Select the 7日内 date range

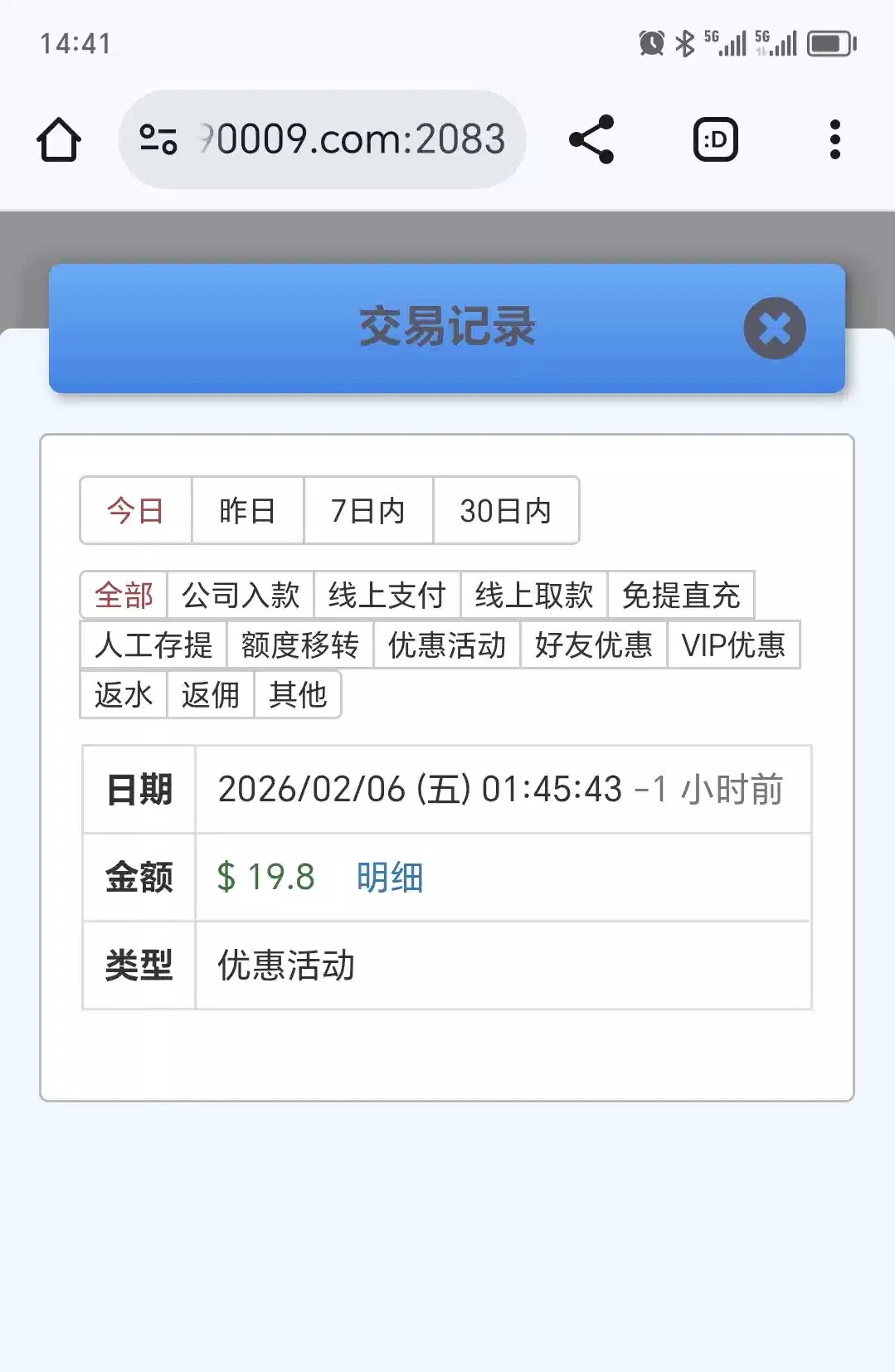click(x=367, y=511)
